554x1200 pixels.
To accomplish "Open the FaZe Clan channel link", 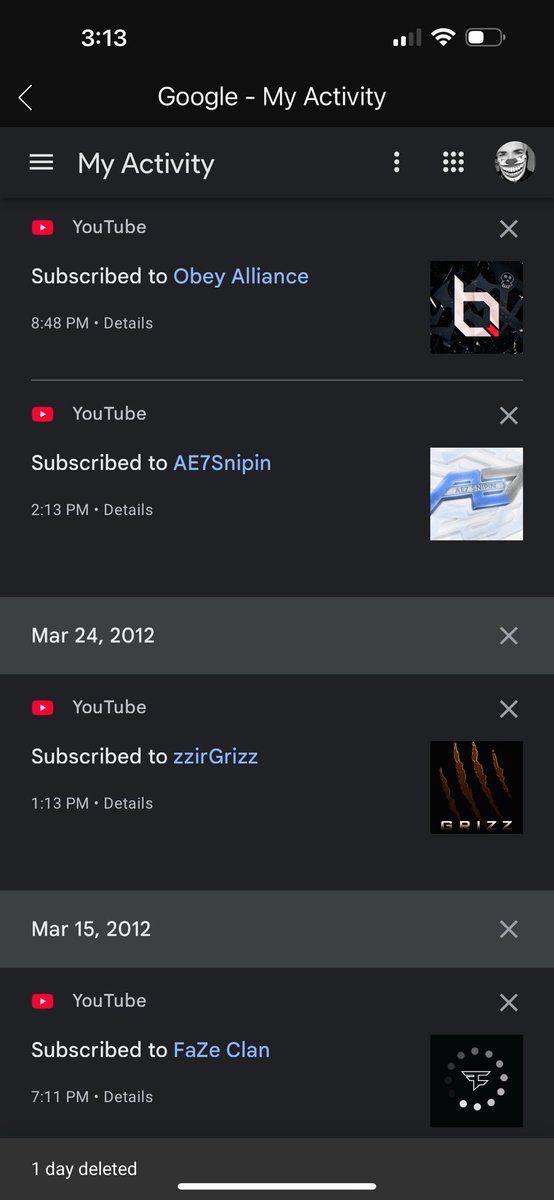I will 221,1050.
